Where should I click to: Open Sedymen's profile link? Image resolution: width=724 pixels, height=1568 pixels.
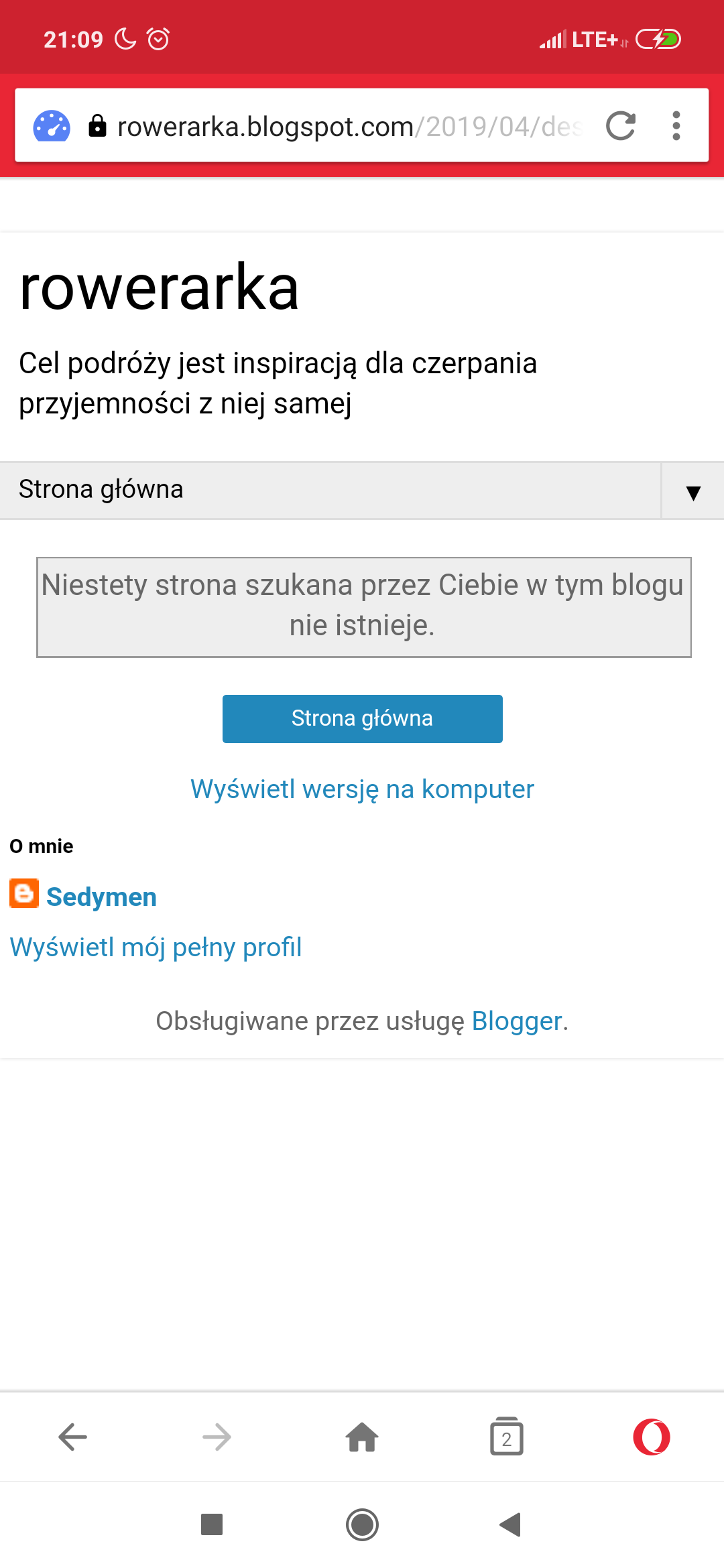point(101,897)
